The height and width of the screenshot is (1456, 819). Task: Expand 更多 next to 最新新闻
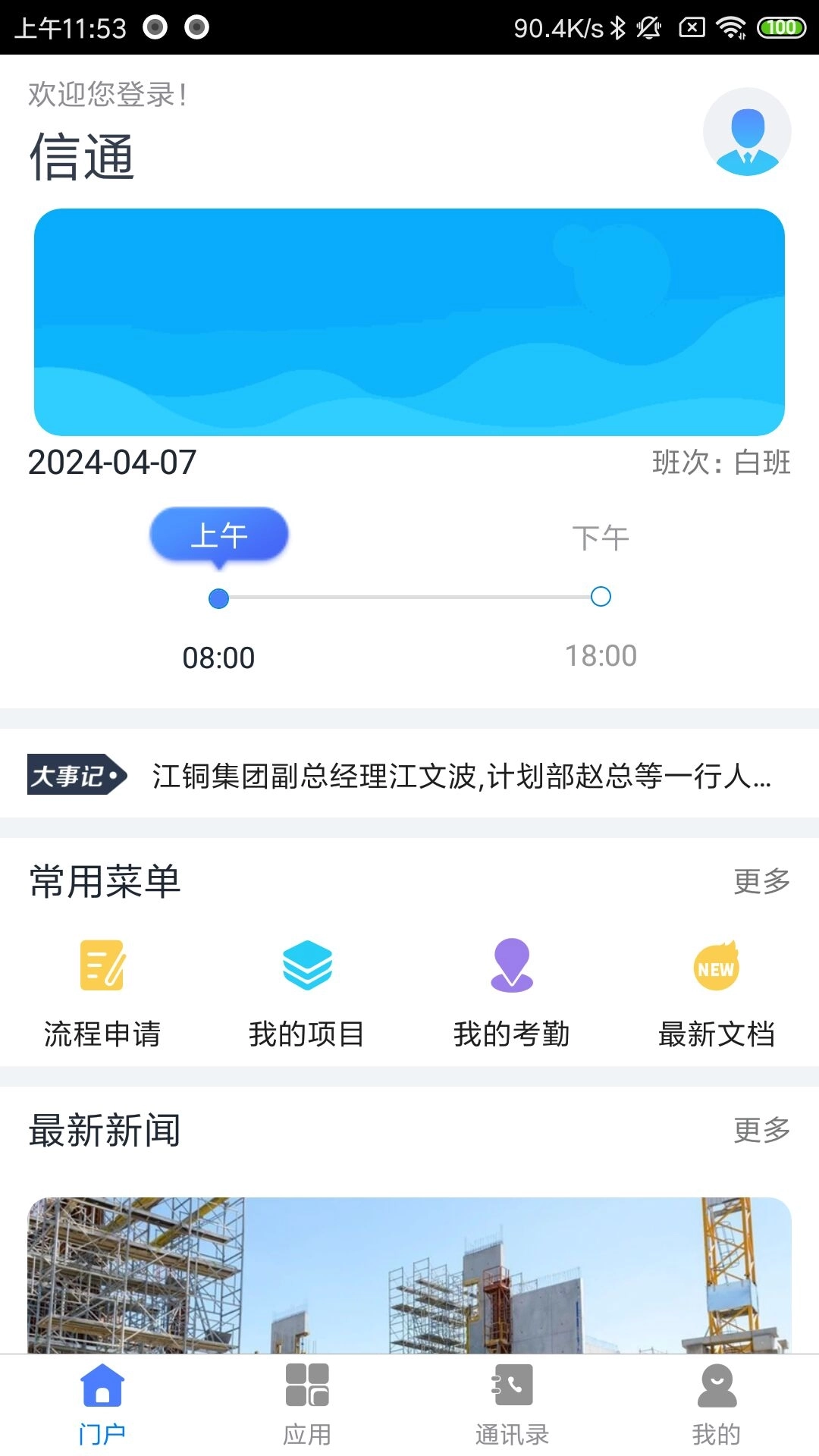coord(761,1131)
